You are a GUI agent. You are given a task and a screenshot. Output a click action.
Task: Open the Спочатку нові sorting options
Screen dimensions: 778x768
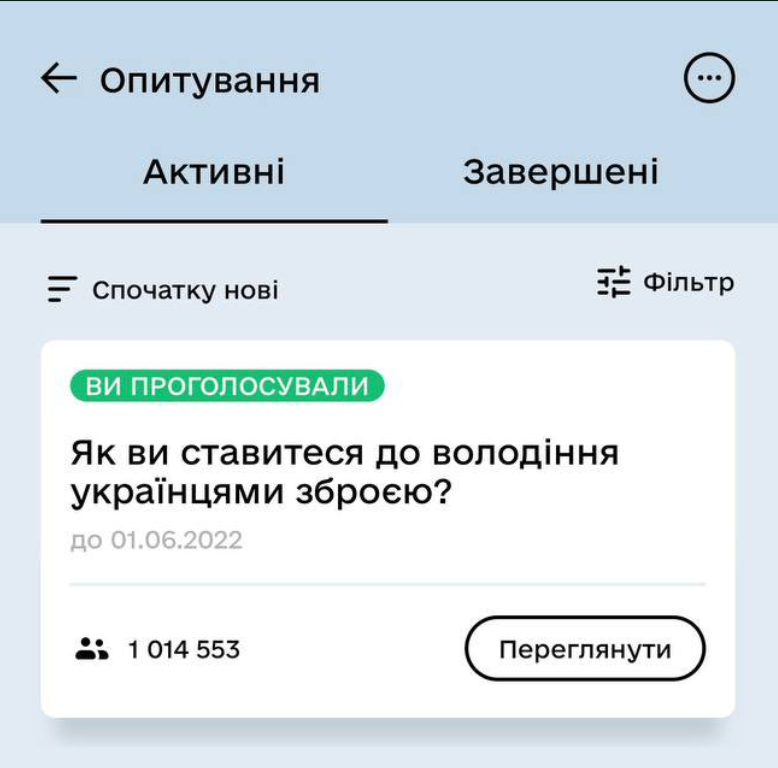(163, 290)
